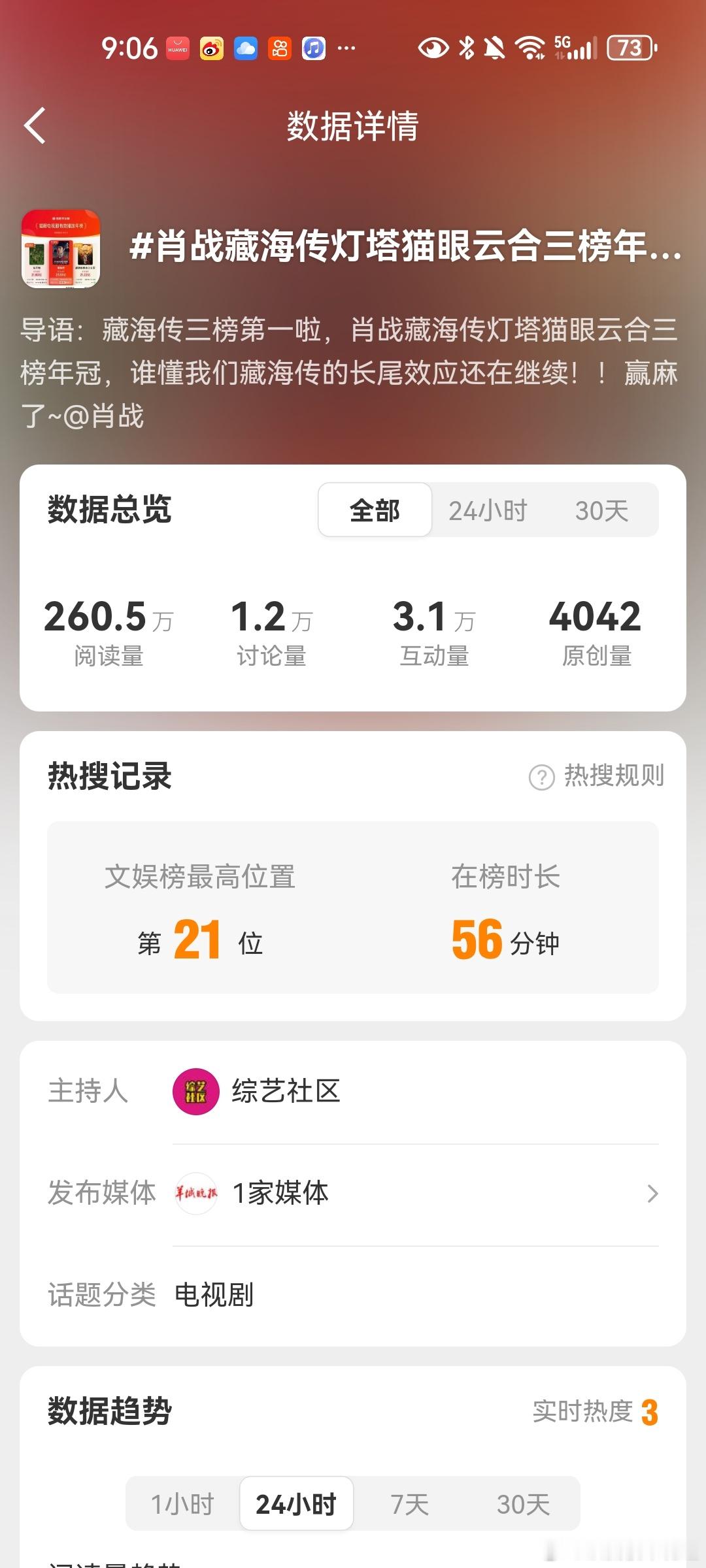The height and width of the screenshot is (1568, 706).
Task: Select the 1小时 tab in 数据趋势
Action: click(x=184, y=1503)
